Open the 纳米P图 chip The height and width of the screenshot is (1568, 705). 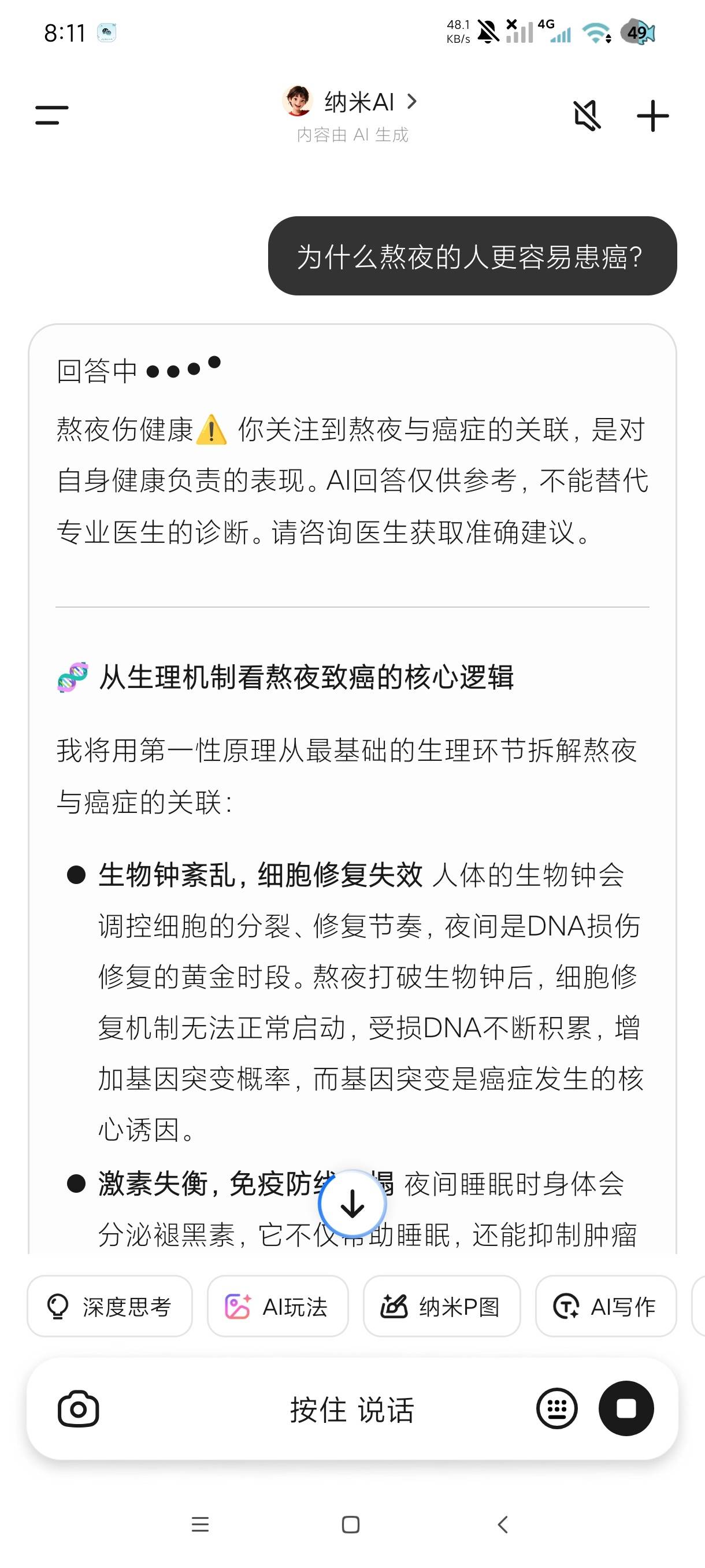pos(441,1306)
